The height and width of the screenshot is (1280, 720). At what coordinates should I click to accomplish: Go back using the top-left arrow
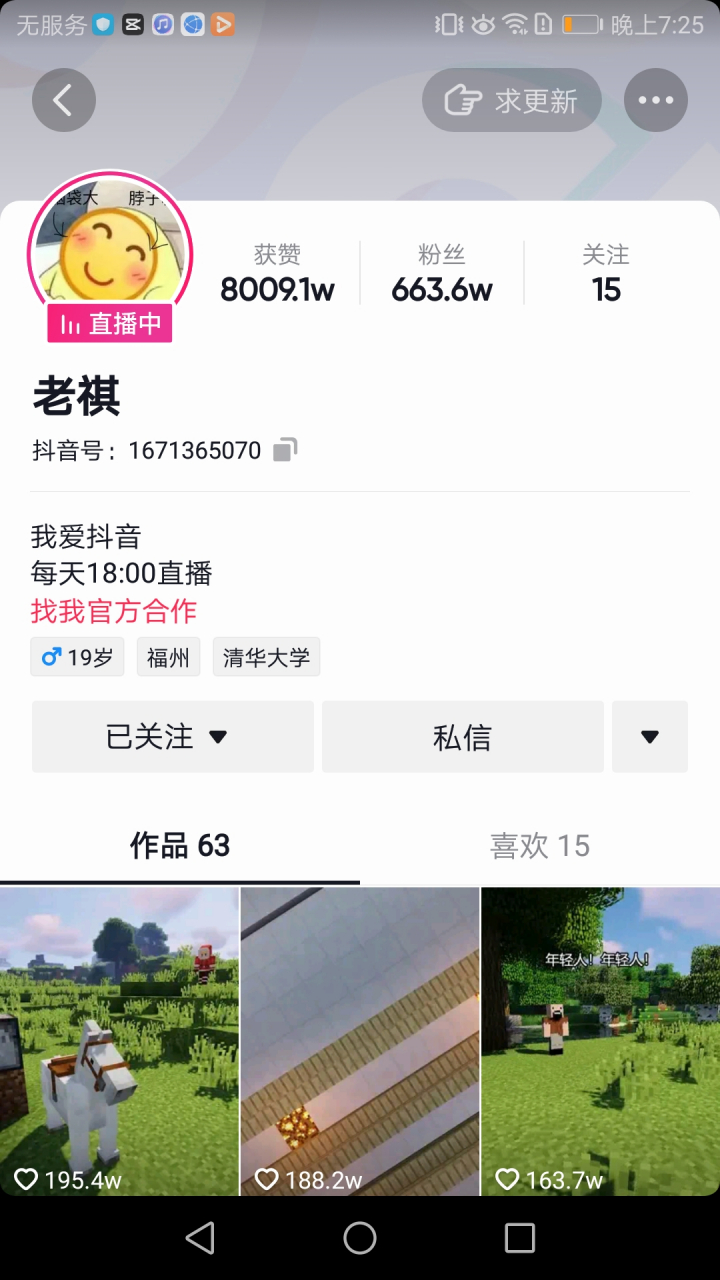[x=64, y=100]
